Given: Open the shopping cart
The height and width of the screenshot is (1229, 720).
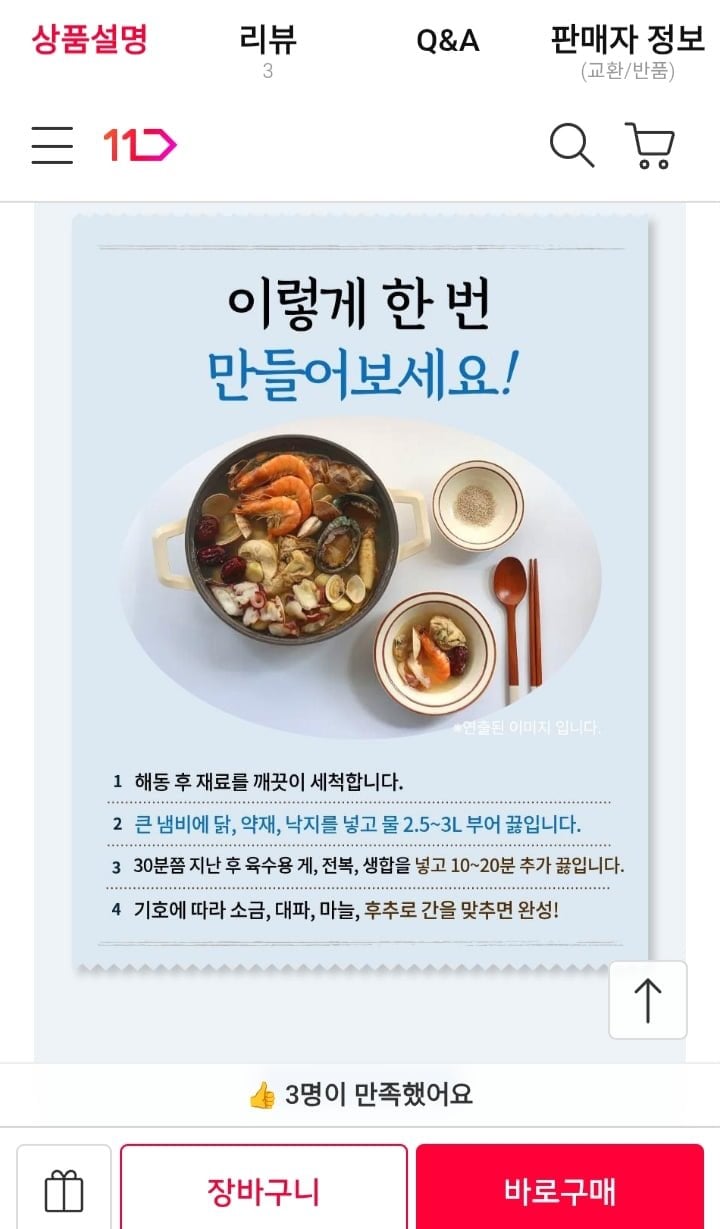Looking at the screenshot, I should coord(650,146).
